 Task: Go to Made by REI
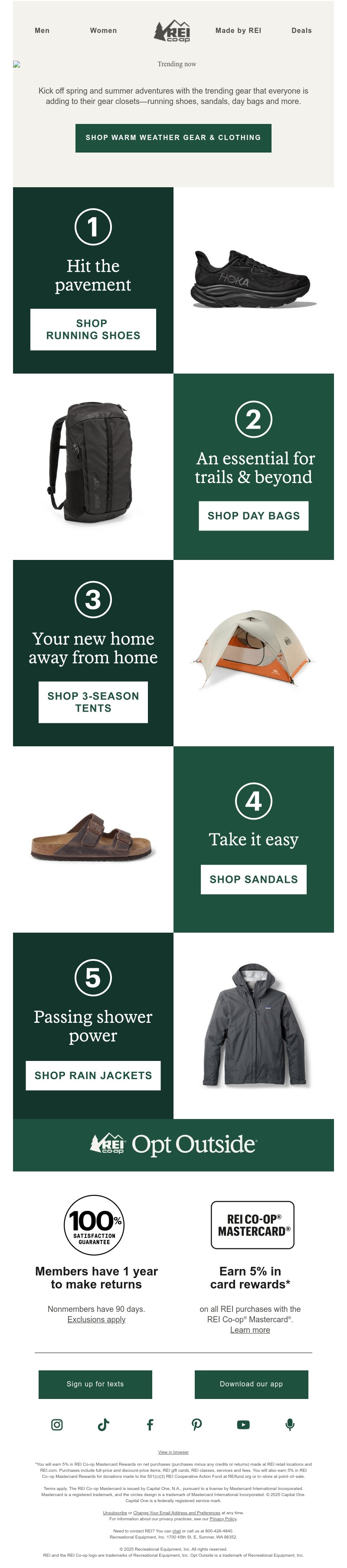click(x=238, y=30)
